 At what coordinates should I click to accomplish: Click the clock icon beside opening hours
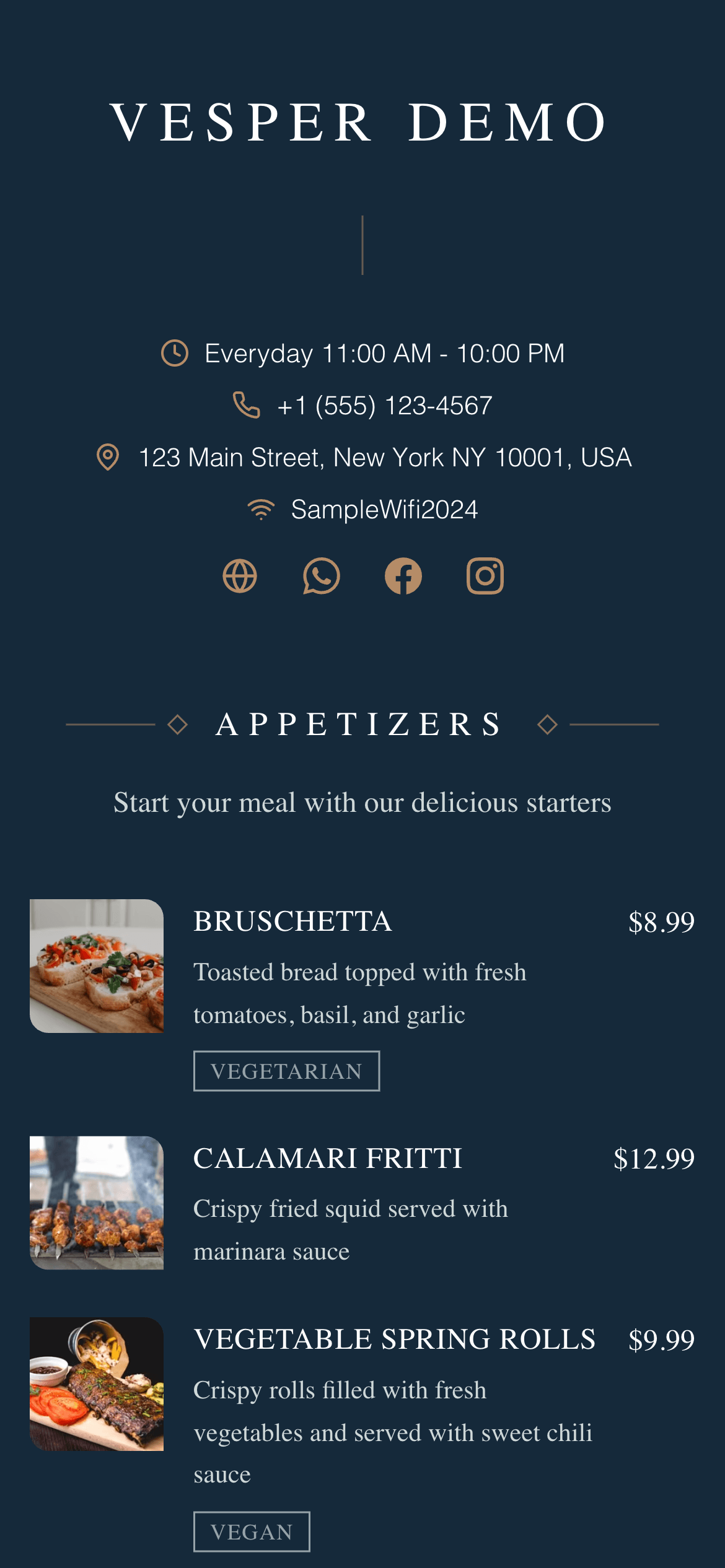174,353
